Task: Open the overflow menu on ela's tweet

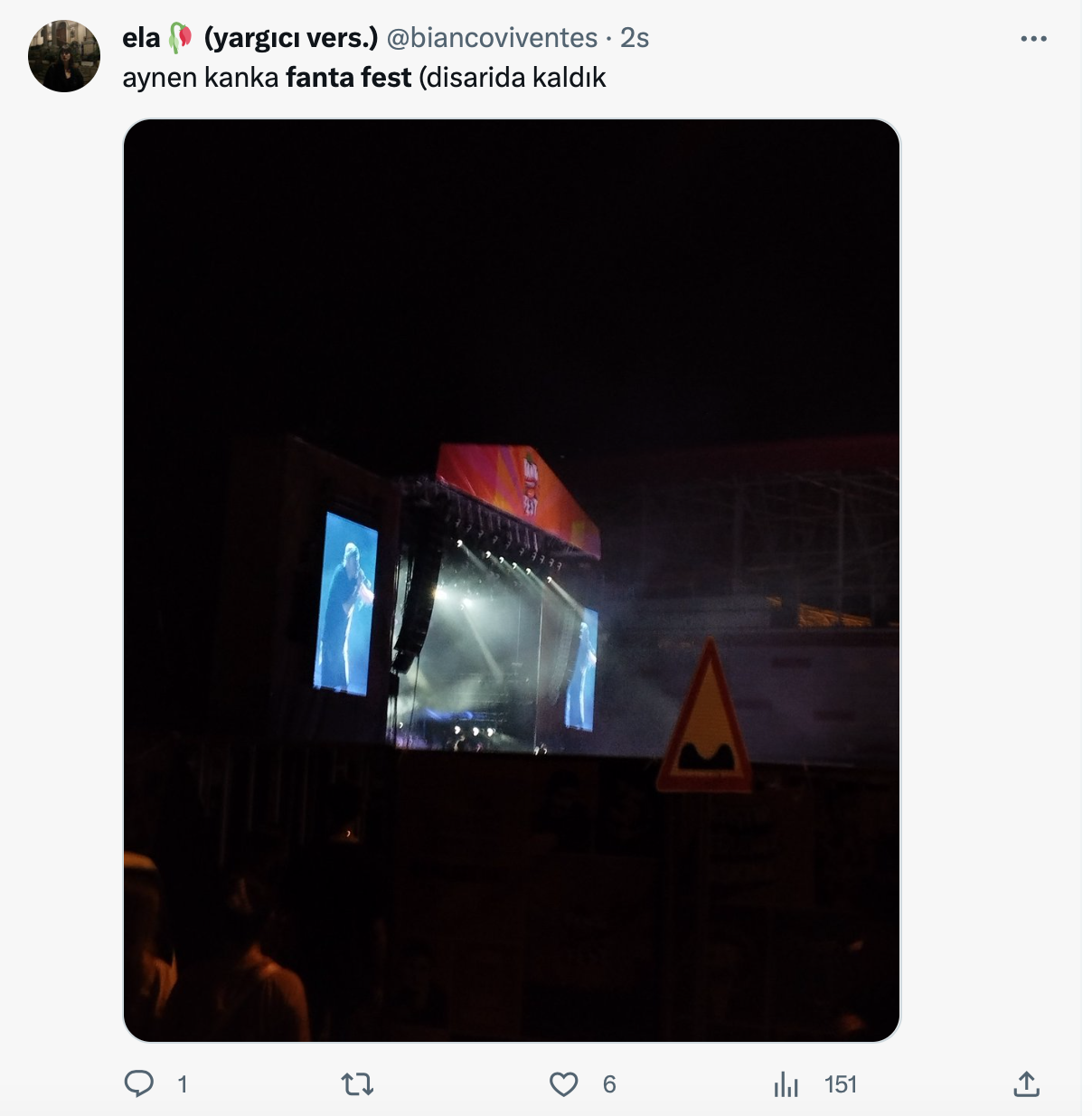Action: 1032,39
